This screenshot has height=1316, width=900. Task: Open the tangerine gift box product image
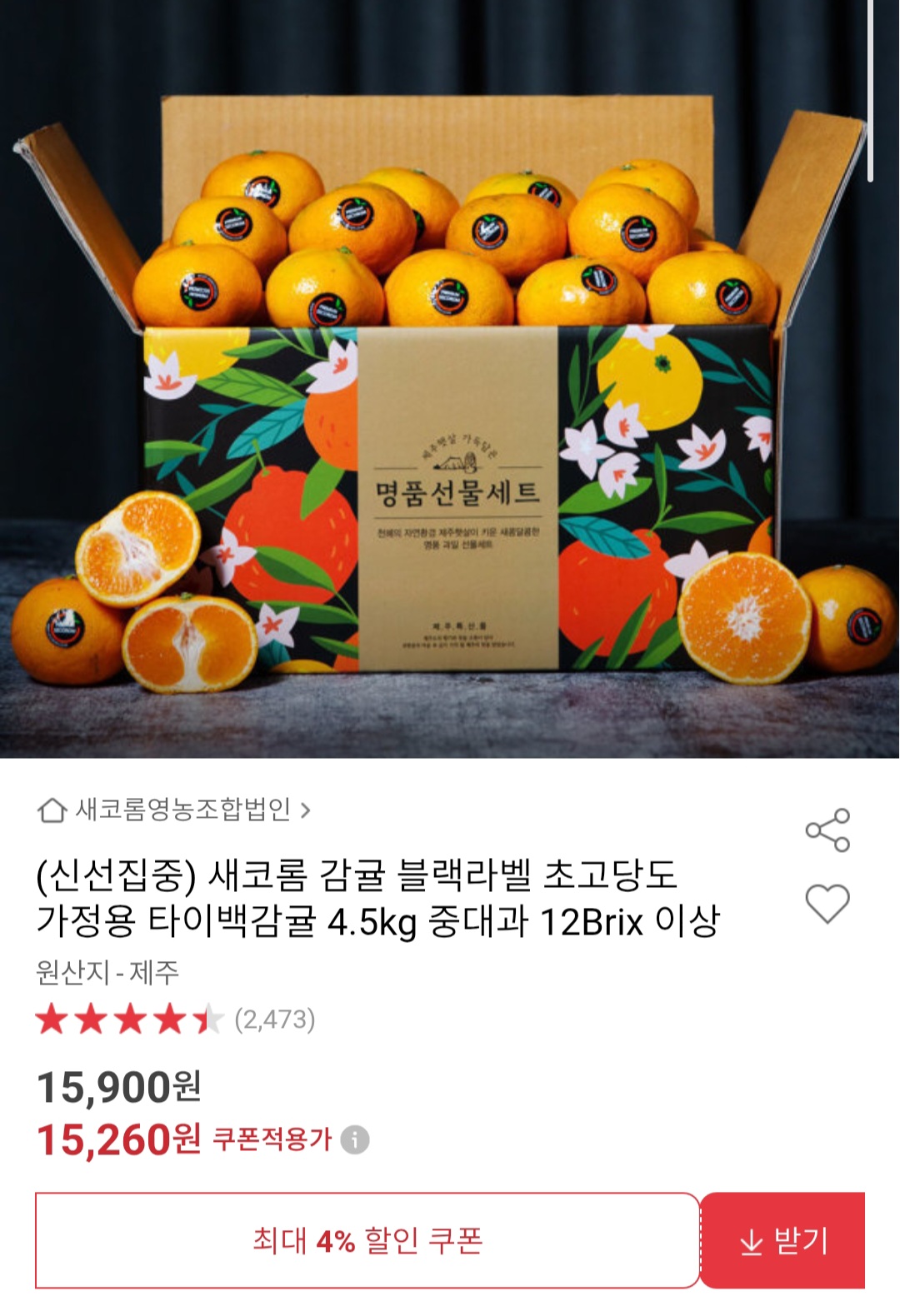click(x=450, y=380)
